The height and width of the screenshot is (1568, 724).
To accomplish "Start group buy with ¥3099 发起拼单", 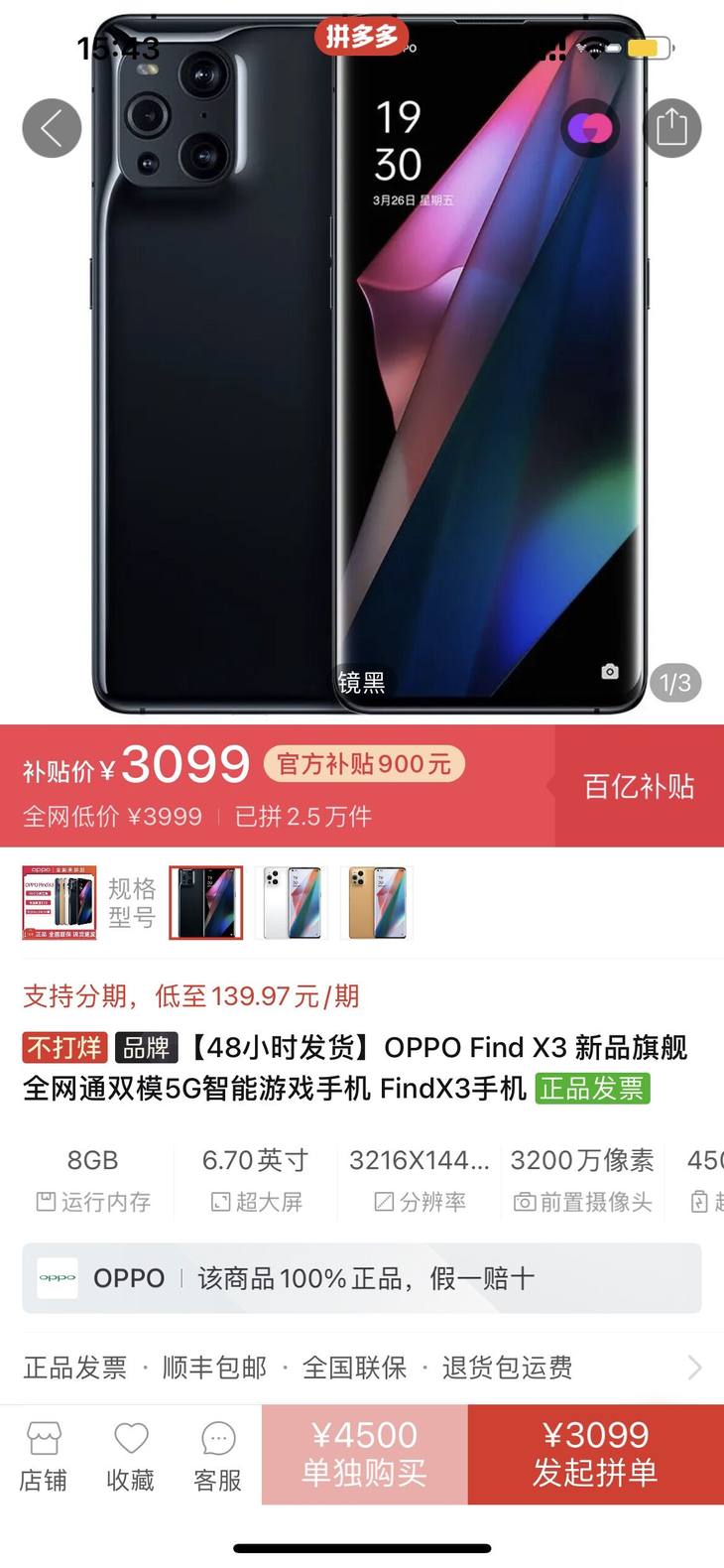I will coord(595,1454).
